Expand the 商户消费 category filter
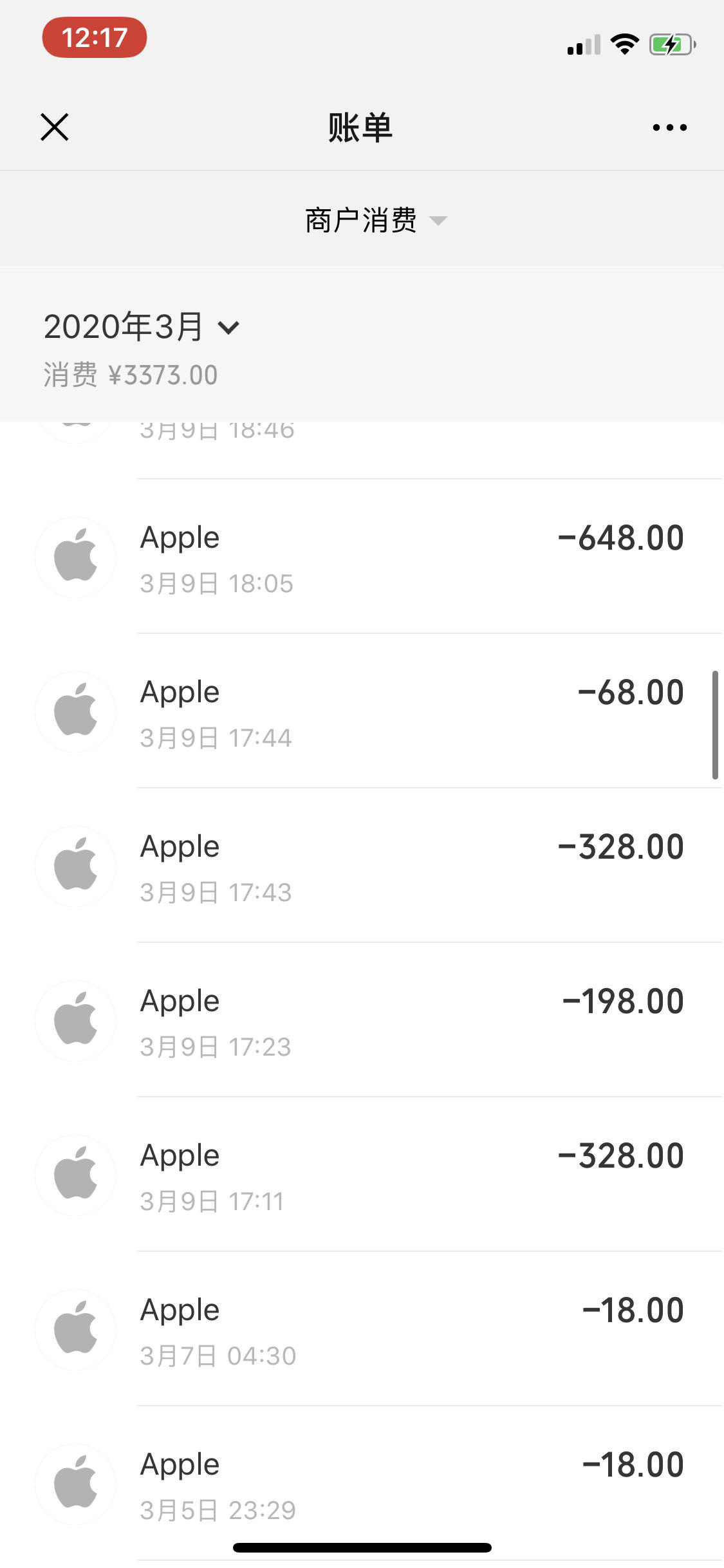 coord(375,220)
